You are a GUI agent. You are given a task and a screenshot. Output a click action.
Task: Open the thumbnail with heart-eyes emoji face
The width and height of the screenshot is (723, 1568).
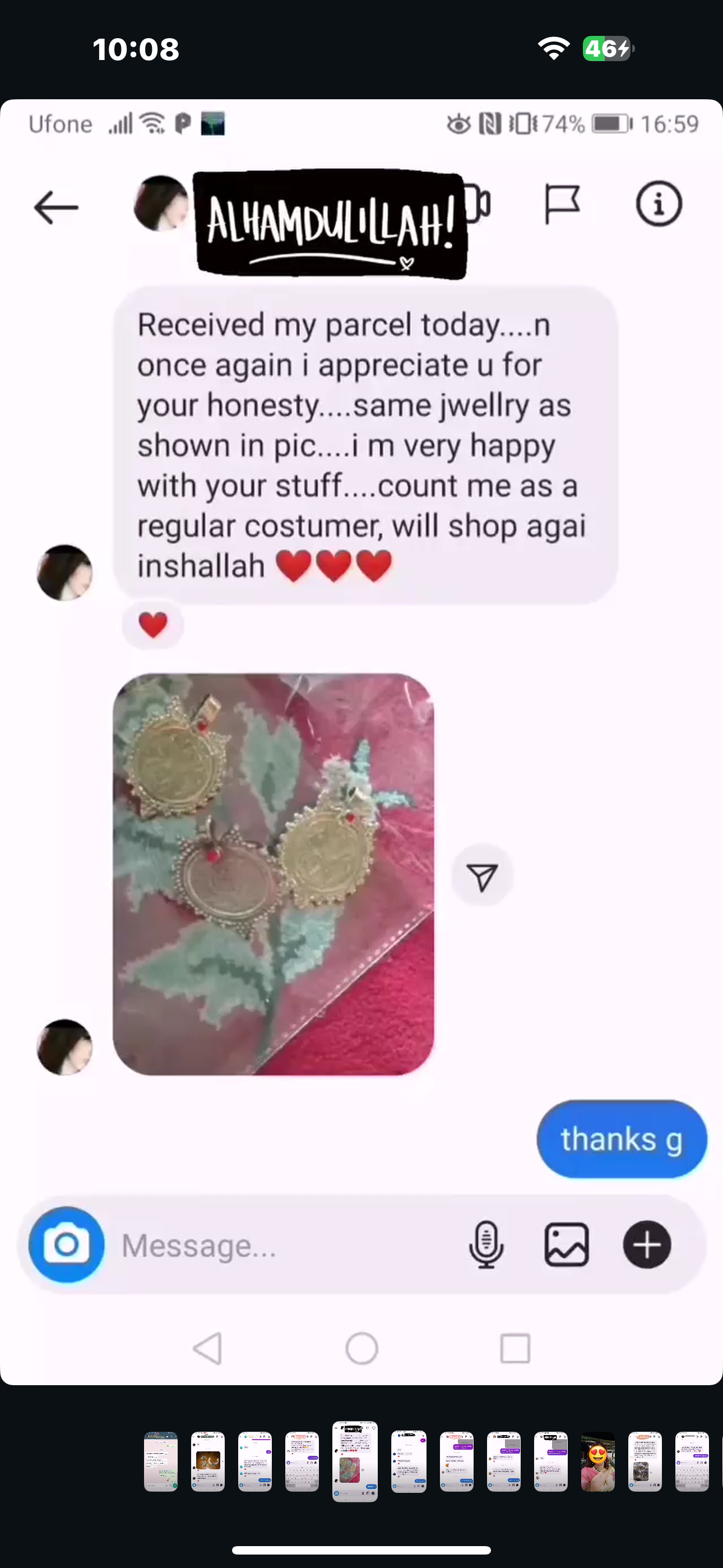(597, 1461)
